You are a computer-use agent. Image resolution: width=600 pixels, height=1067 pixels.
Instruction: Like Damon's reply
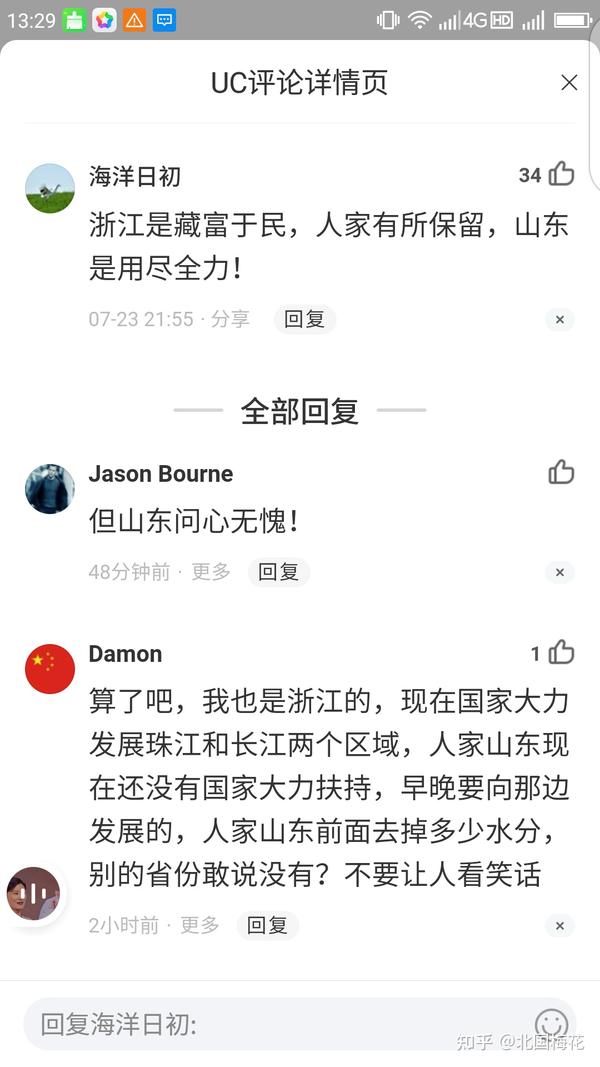coord(561,653)
